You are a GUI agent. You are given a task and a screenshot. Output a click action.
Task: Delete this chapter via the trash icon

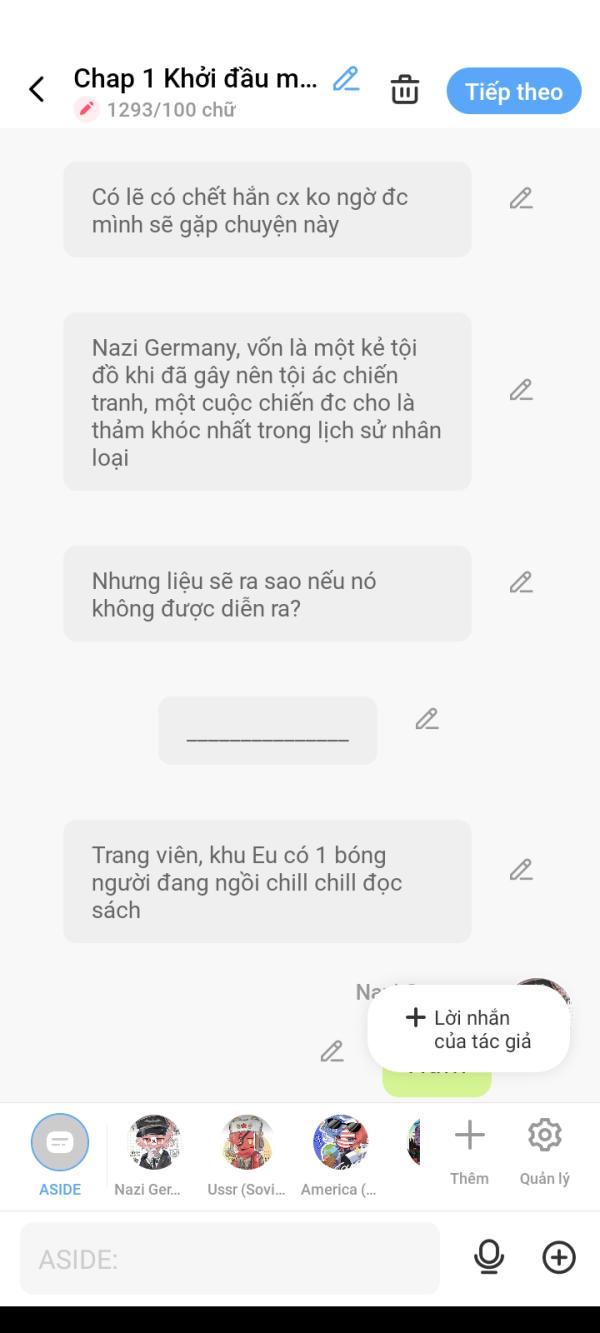405,90
